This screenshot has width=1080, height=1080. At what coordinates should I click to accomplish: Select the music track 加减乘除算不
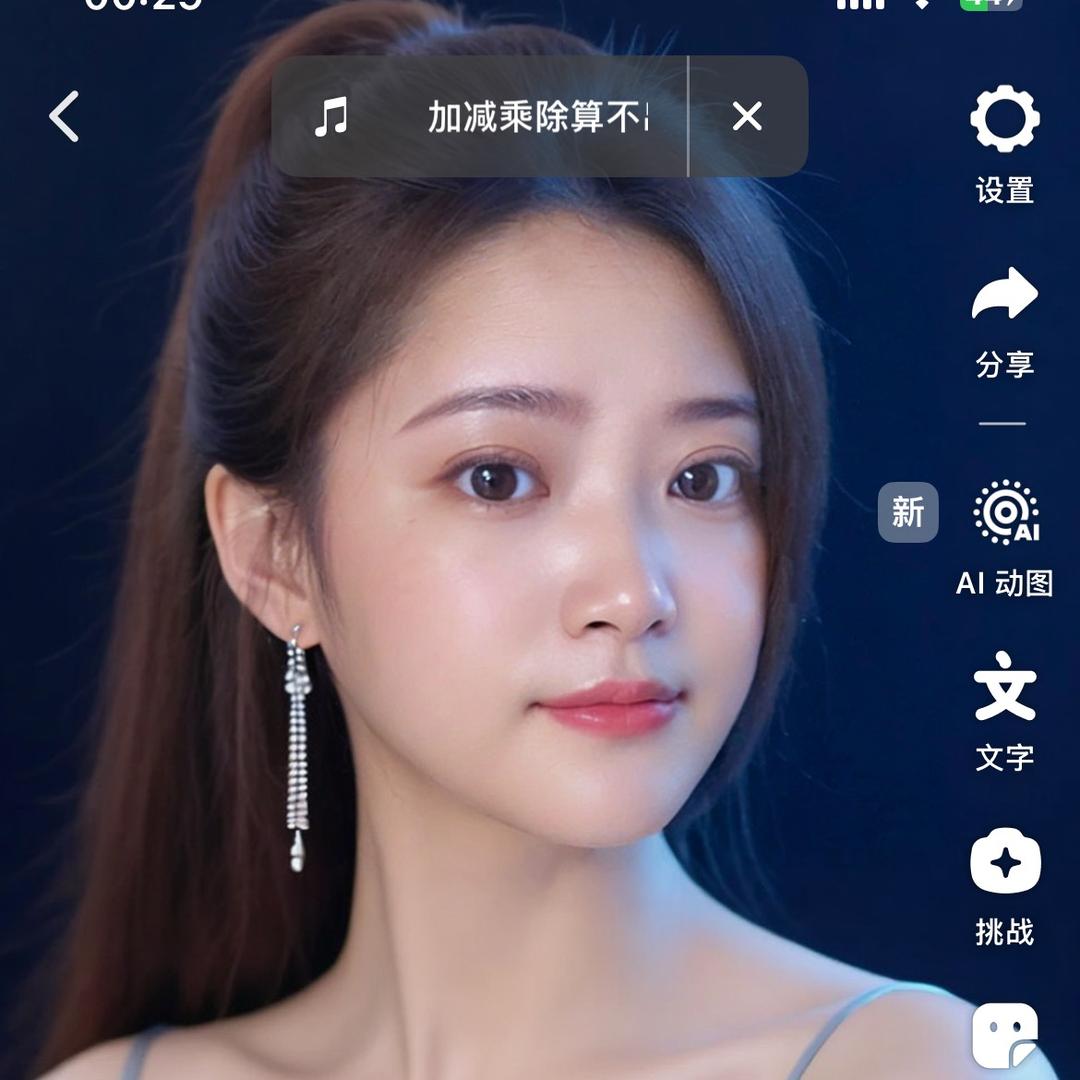point(480,117)
